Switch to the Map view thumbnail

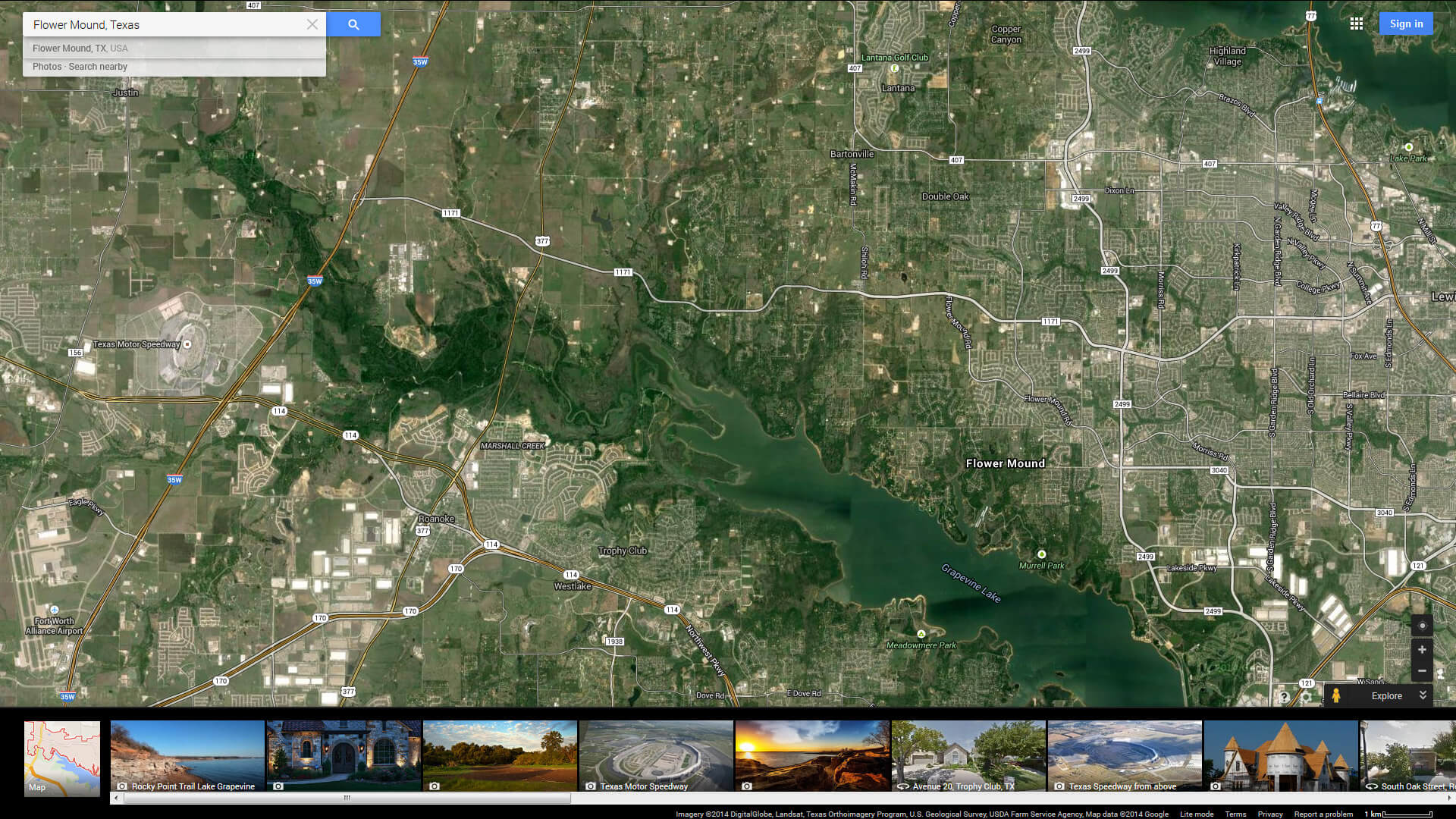[62, 758]
